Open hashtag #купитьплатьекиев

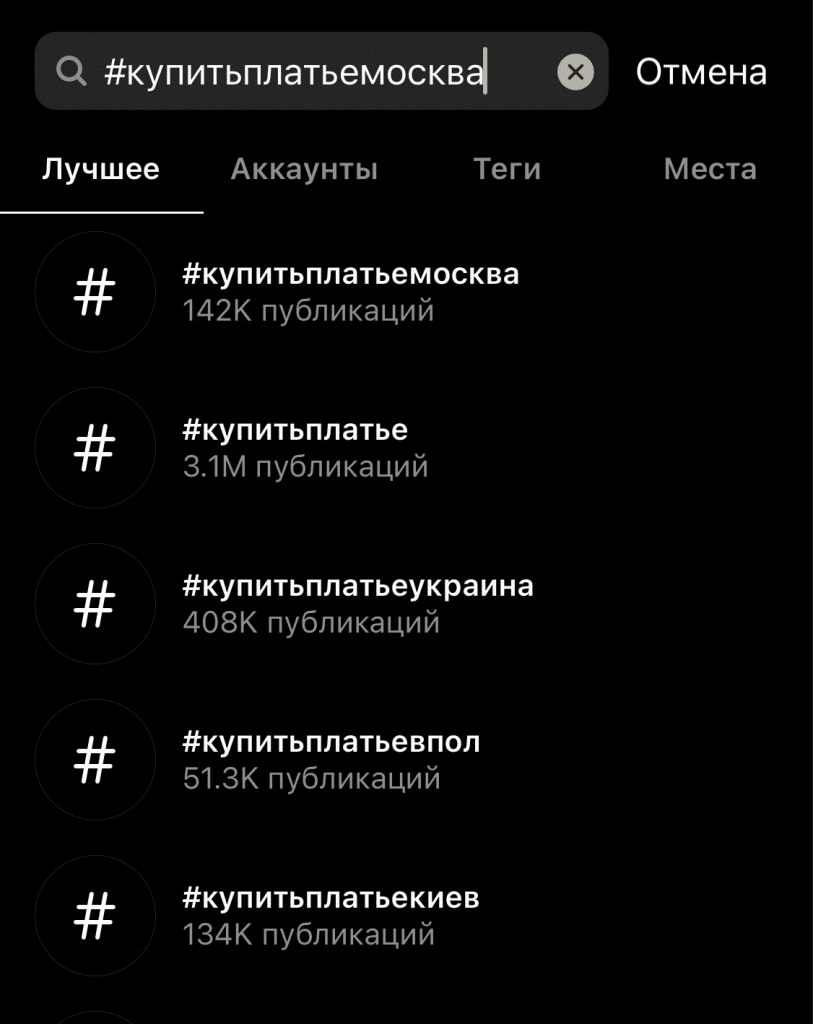330,915
